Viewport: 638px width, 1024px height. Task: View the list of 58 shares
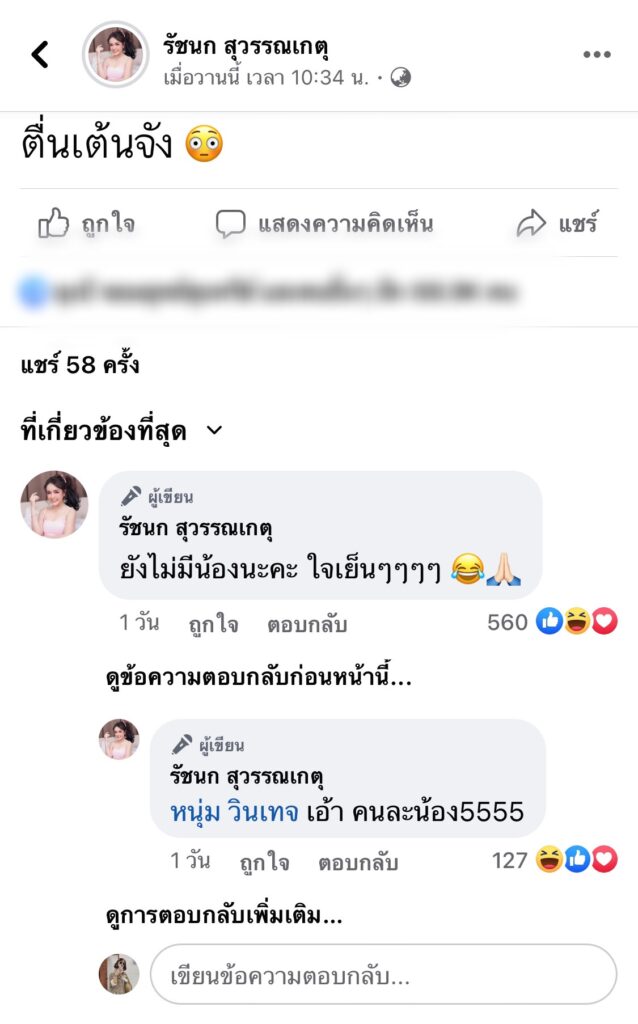pyautogui.click(x=80, y=365)
